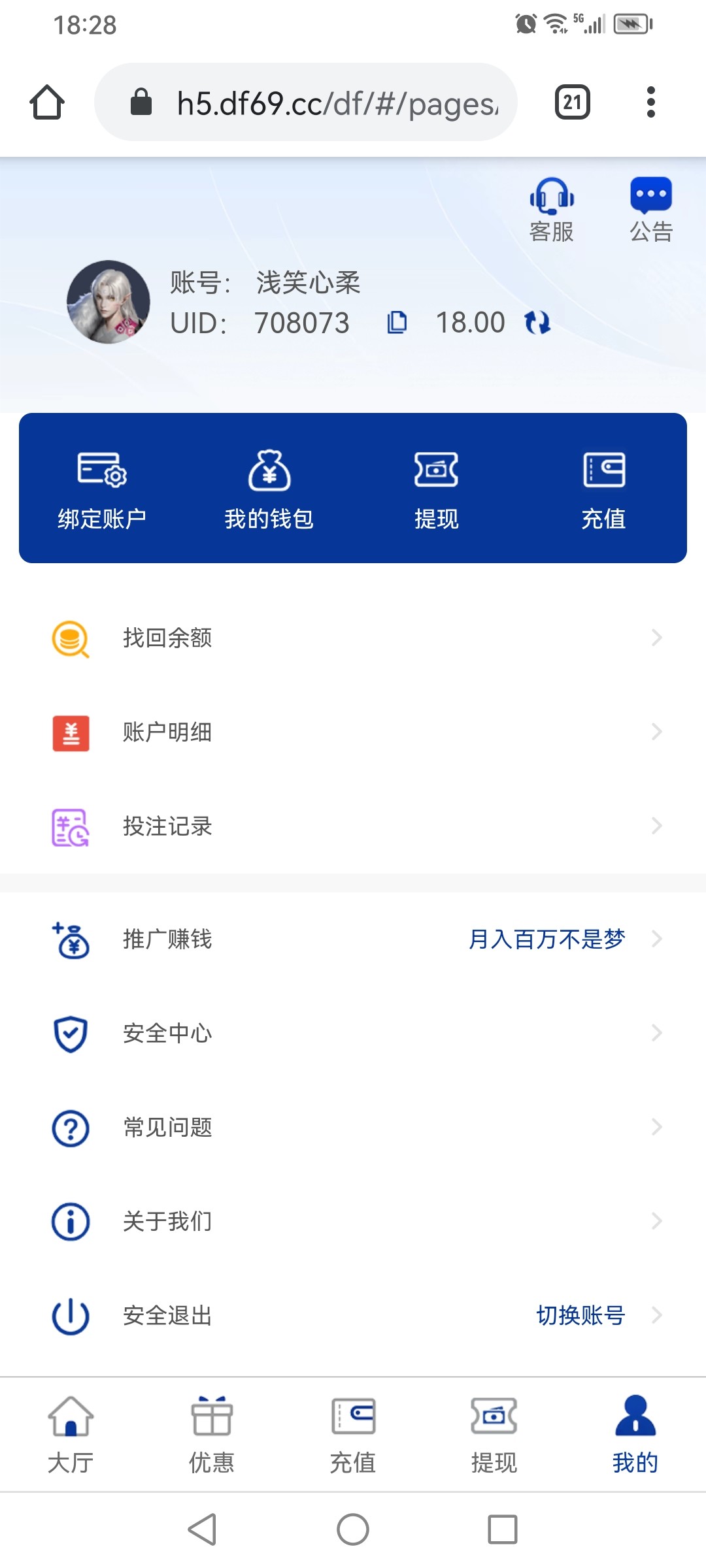Open the 公告 announcements icon
Screen dimensions: 706x1568
651,209
